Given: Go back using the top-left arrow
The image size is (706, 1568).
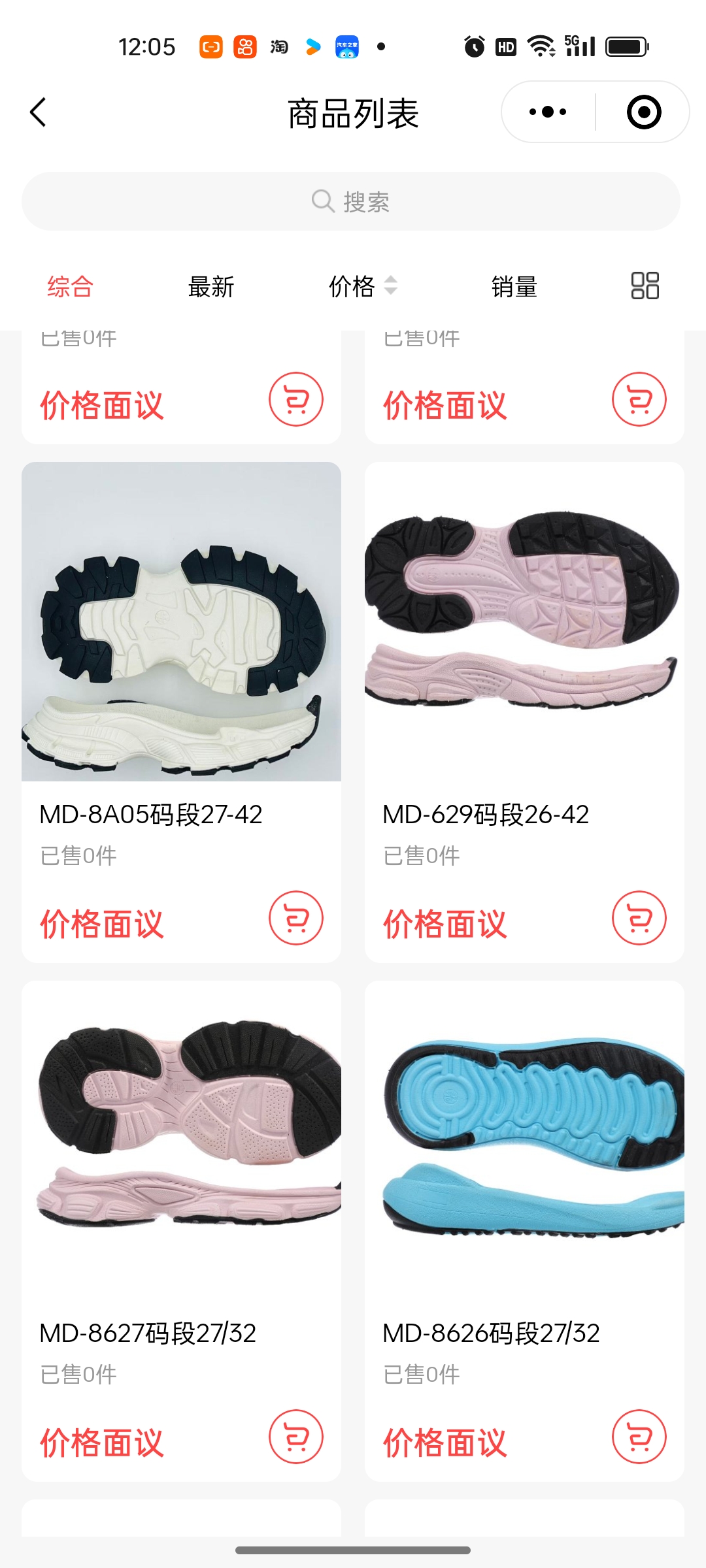Looking at the screenshot, I should pyautogui.click(x=39, y=112).
